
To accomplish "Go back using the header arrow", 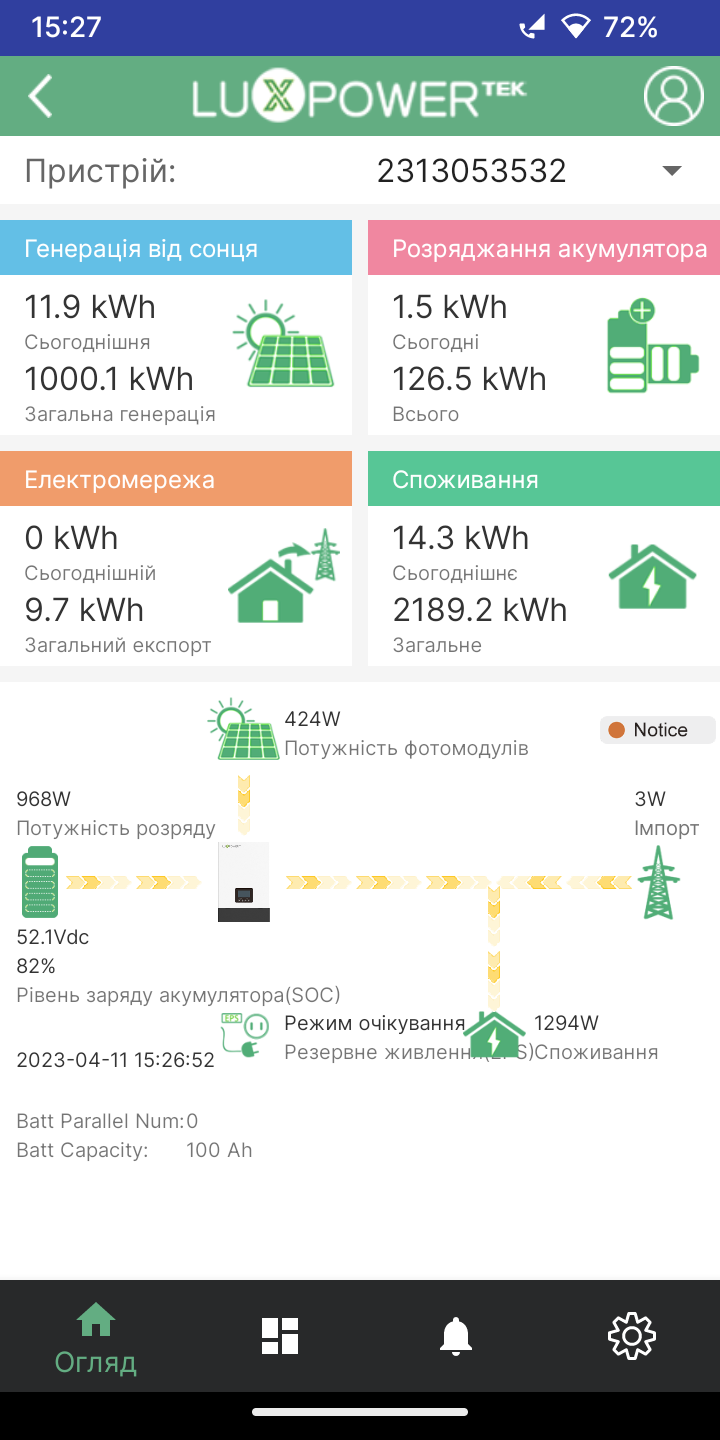I will (x=40, y=96).
